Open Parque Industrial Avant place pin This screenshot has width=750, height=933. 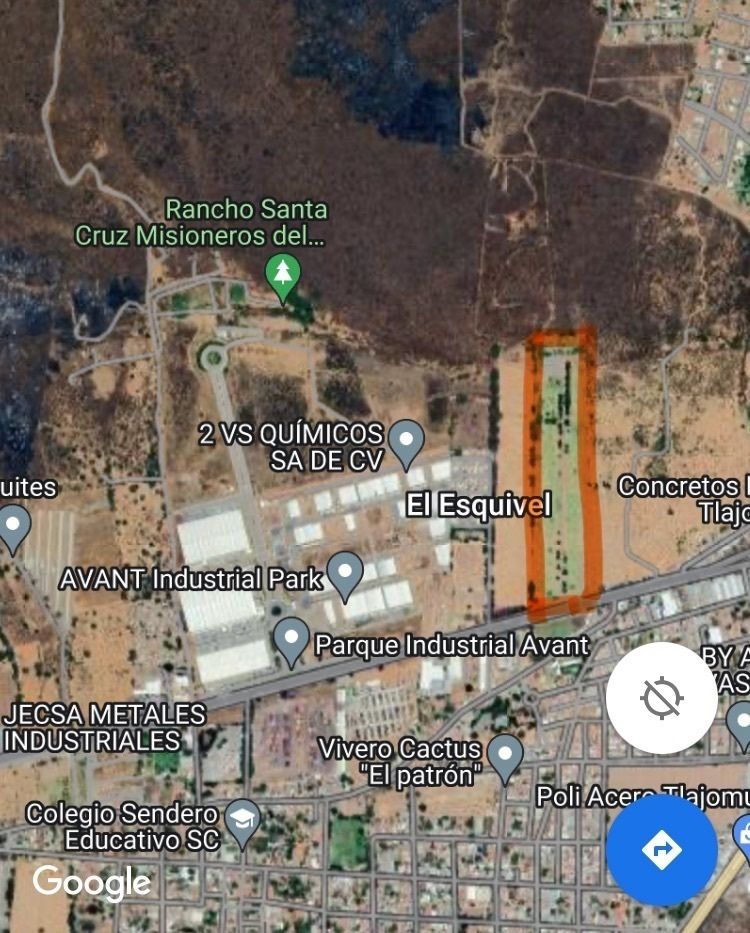pyautogui.click(x=291, y=639)
